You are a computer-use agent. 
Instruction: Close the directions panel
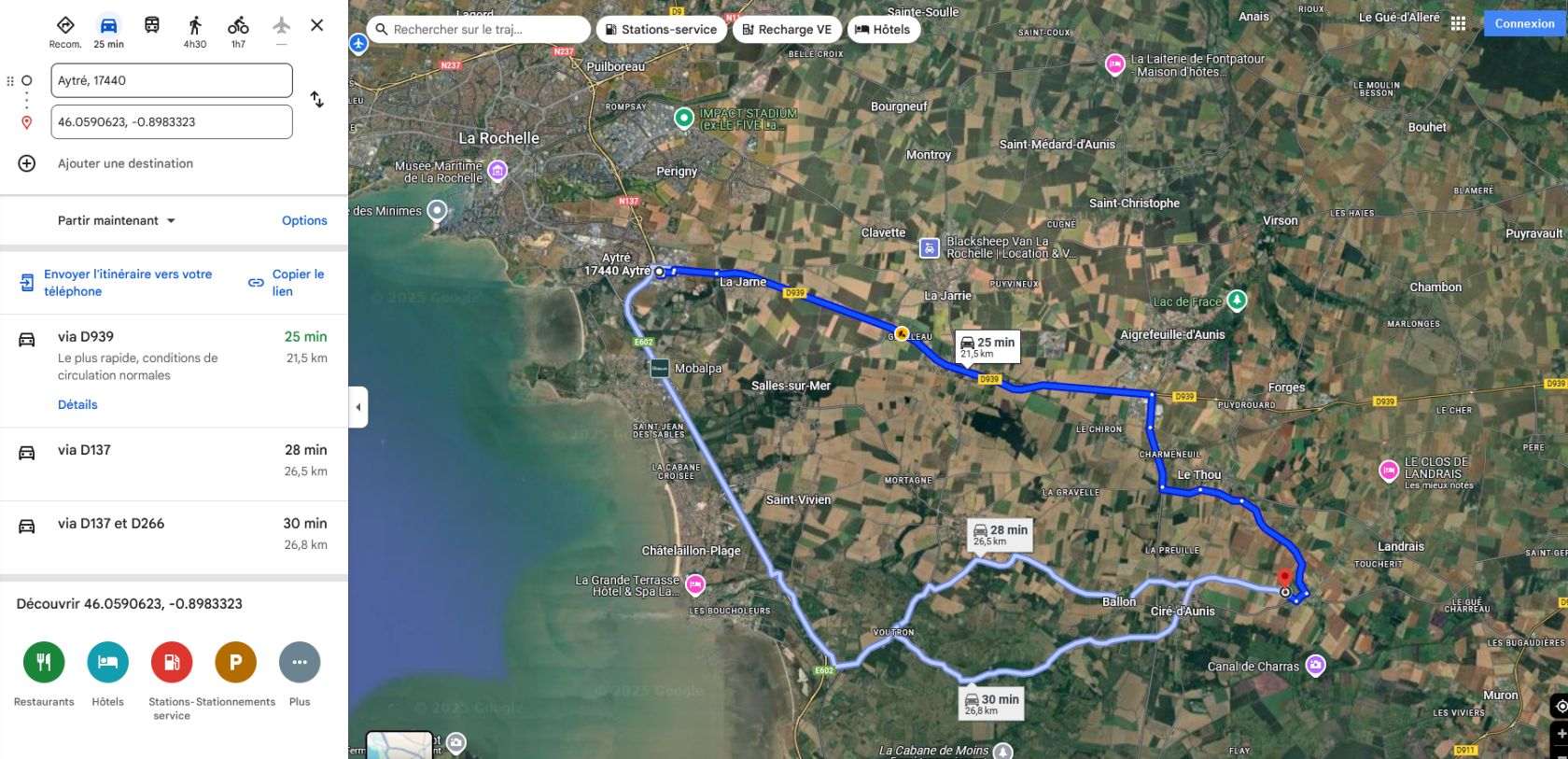pyautogui.click(x=317, y=25)
